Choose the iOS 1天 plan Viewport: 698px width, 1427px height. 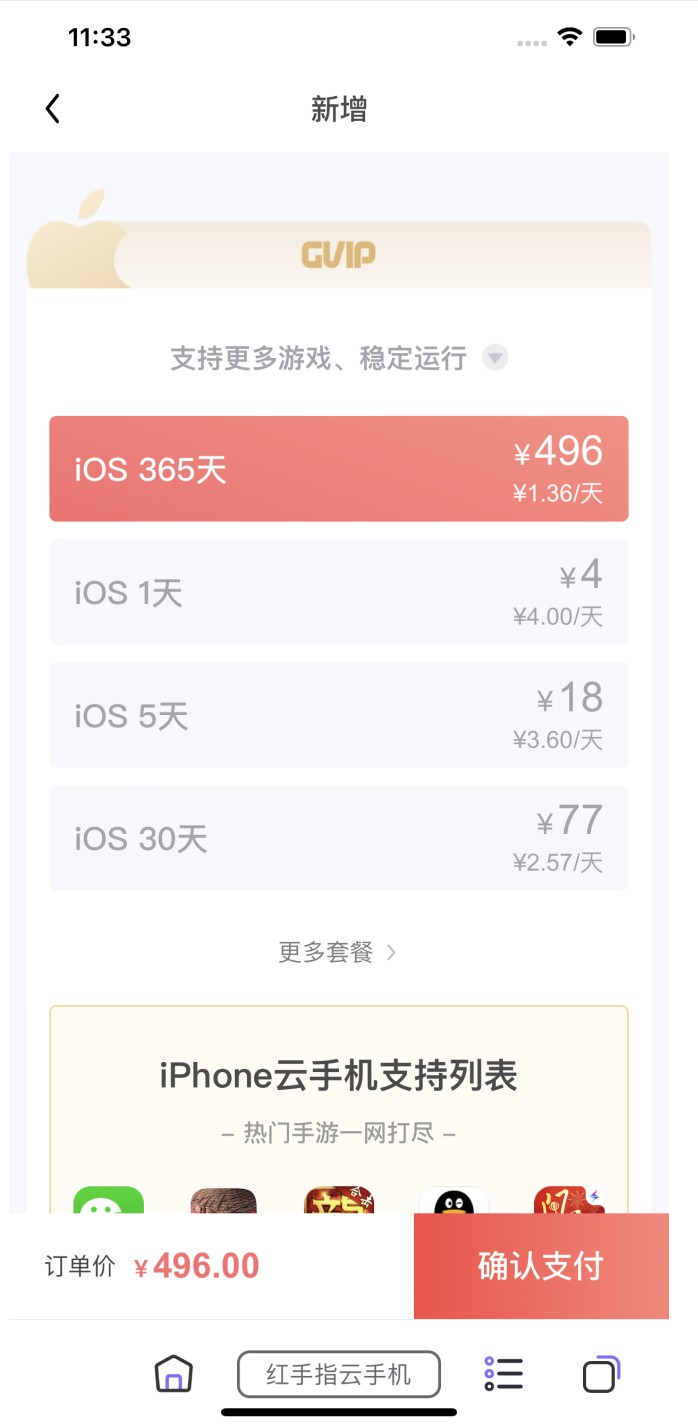(338, 592)
